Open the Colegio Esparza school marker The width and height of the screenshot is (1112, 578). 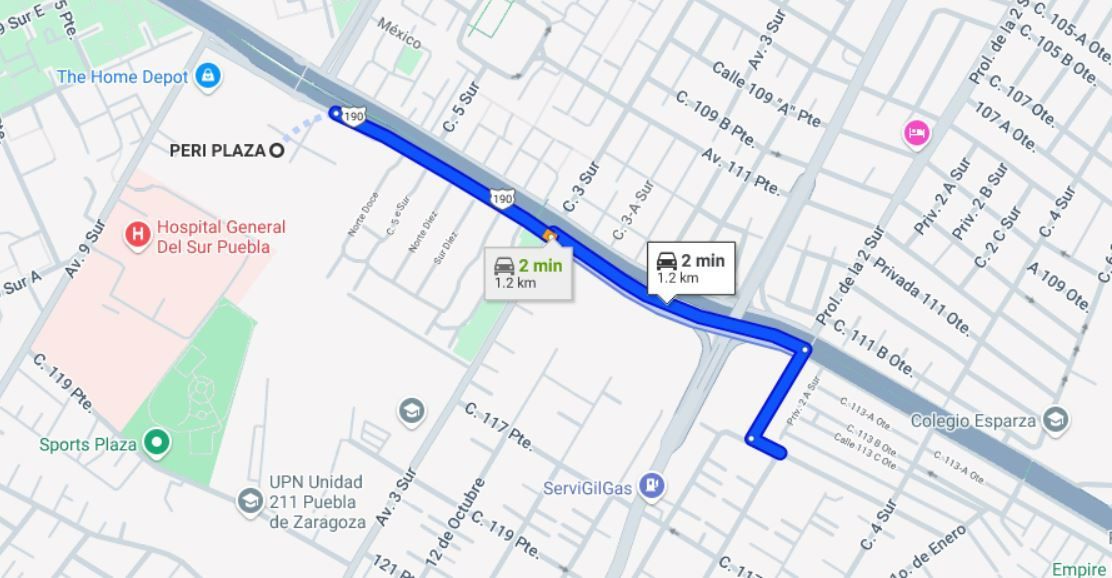[x=1054, y=420]
